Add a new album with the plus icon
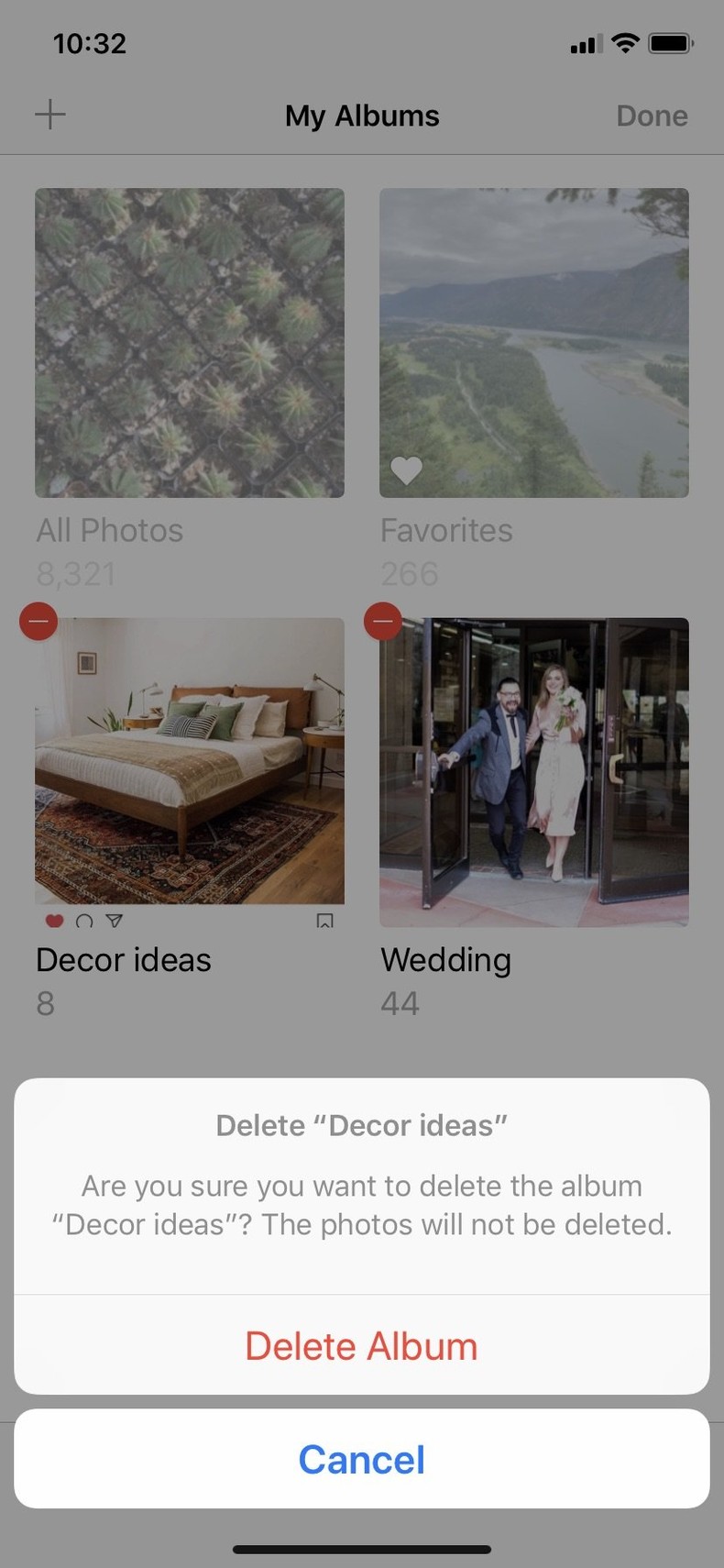The height and width of the screenshot is (1568, 724). (x=50, y=115)
